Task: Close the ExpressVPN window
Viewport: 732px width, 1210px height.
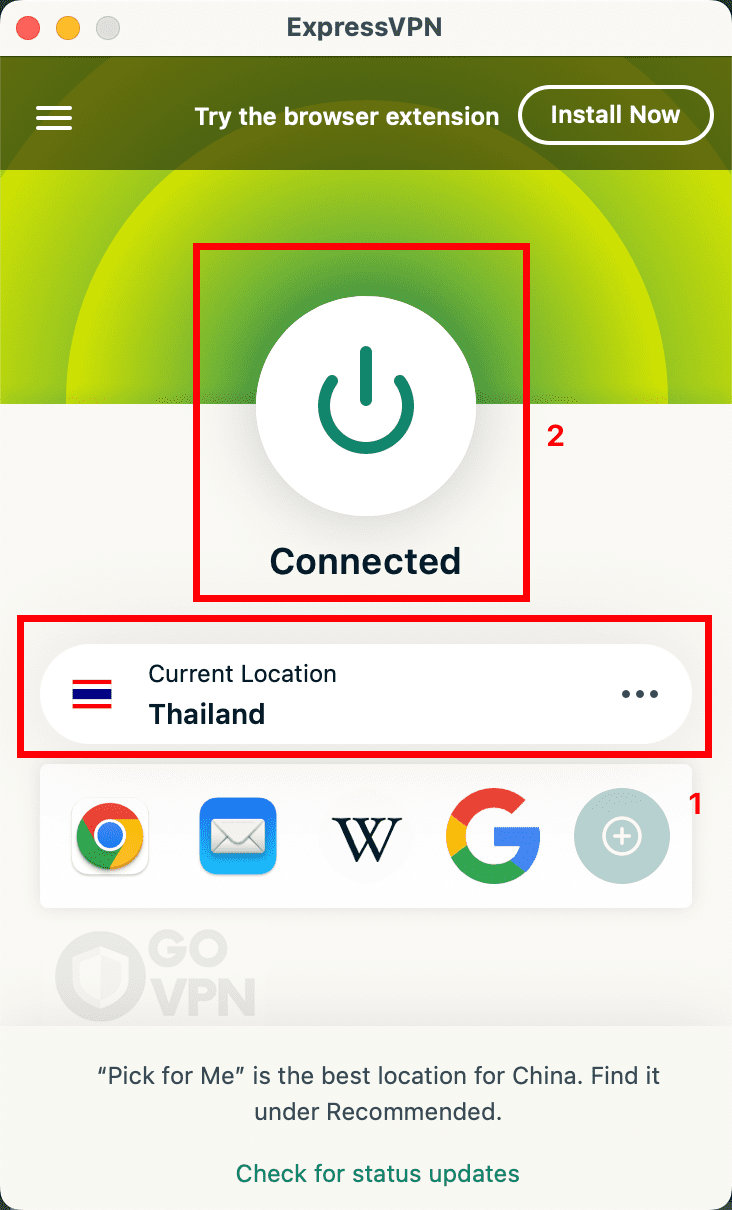Action: click(28, 27)
